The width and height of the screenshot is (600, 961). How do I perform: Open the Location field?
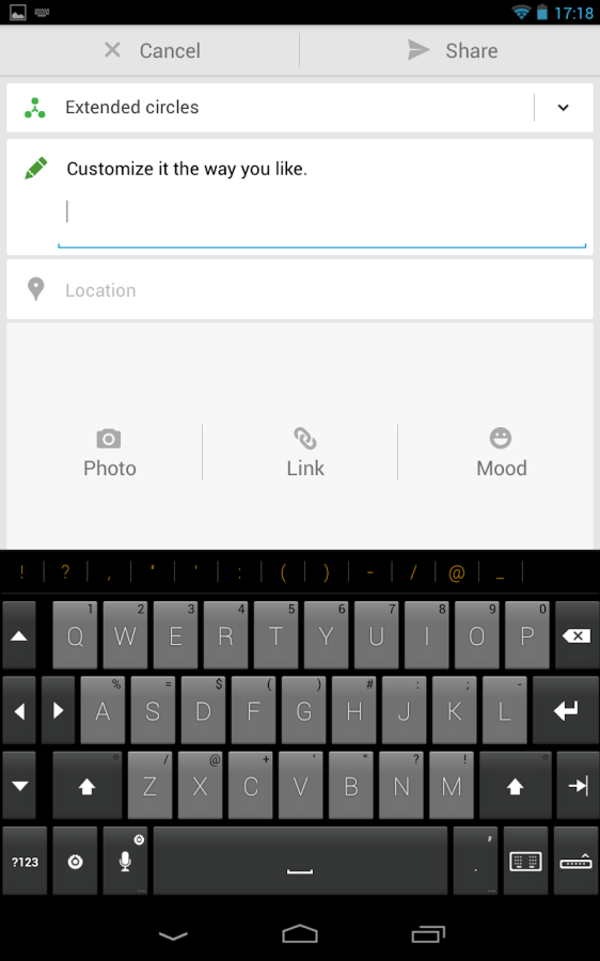pos(300,290)
